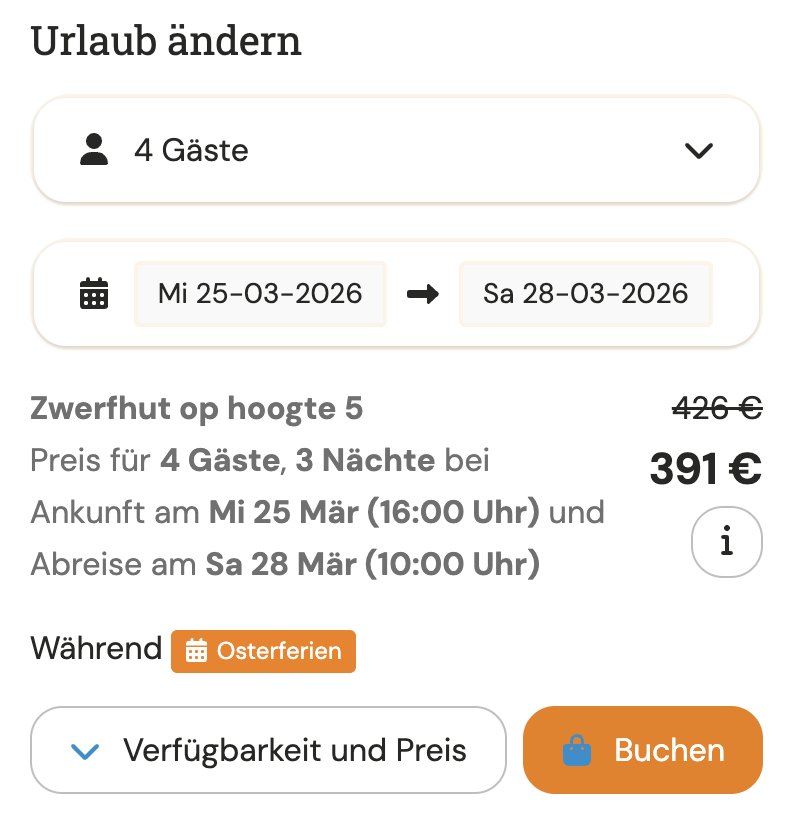Expand the Verfügbarkeit und Preis section
Image resolution: width=786 pixels, height=814 pixels.
pyautogui.click(x=268, y=750)
